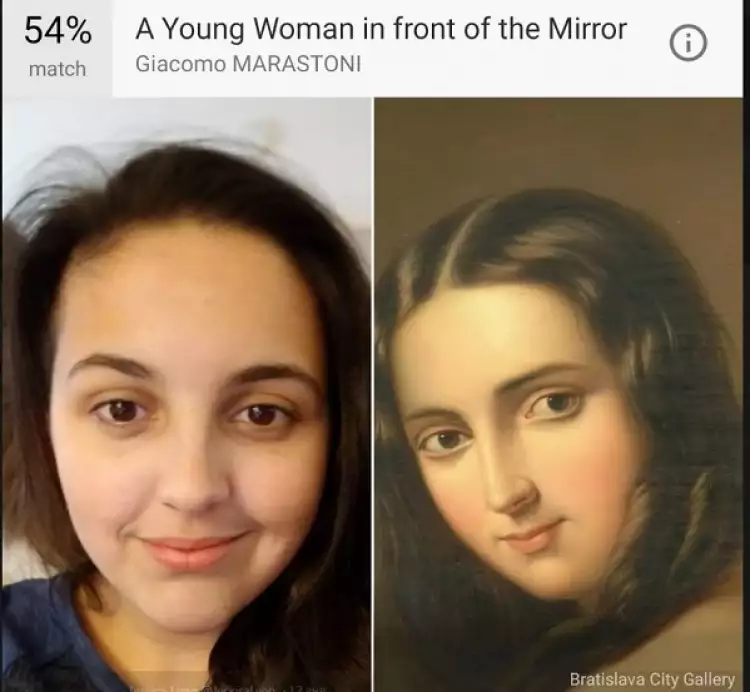750x692 pixels.
Task: Open the matched Marastoni painting
Action: 560,395
